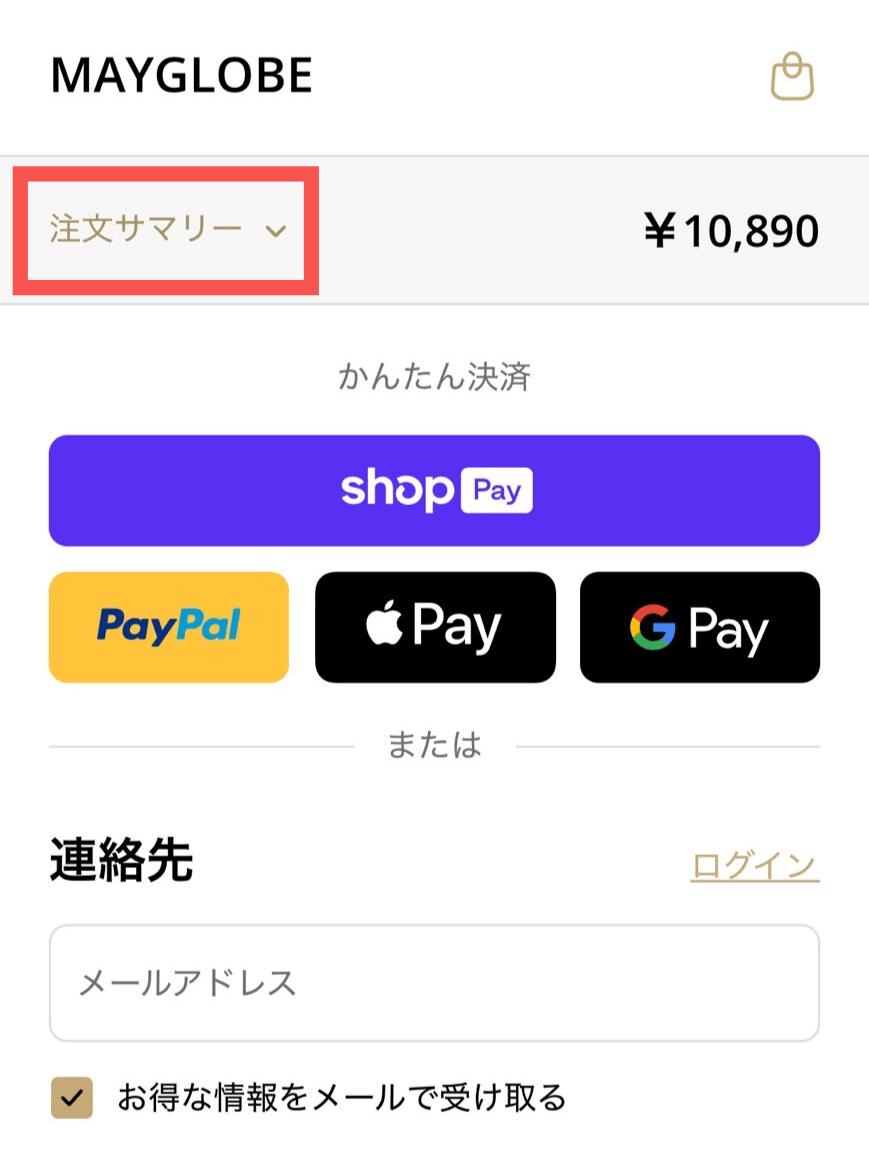Pay with Shop Pay
The height and width of the screenshot is (1157, 869).
(x=434, y=490)
